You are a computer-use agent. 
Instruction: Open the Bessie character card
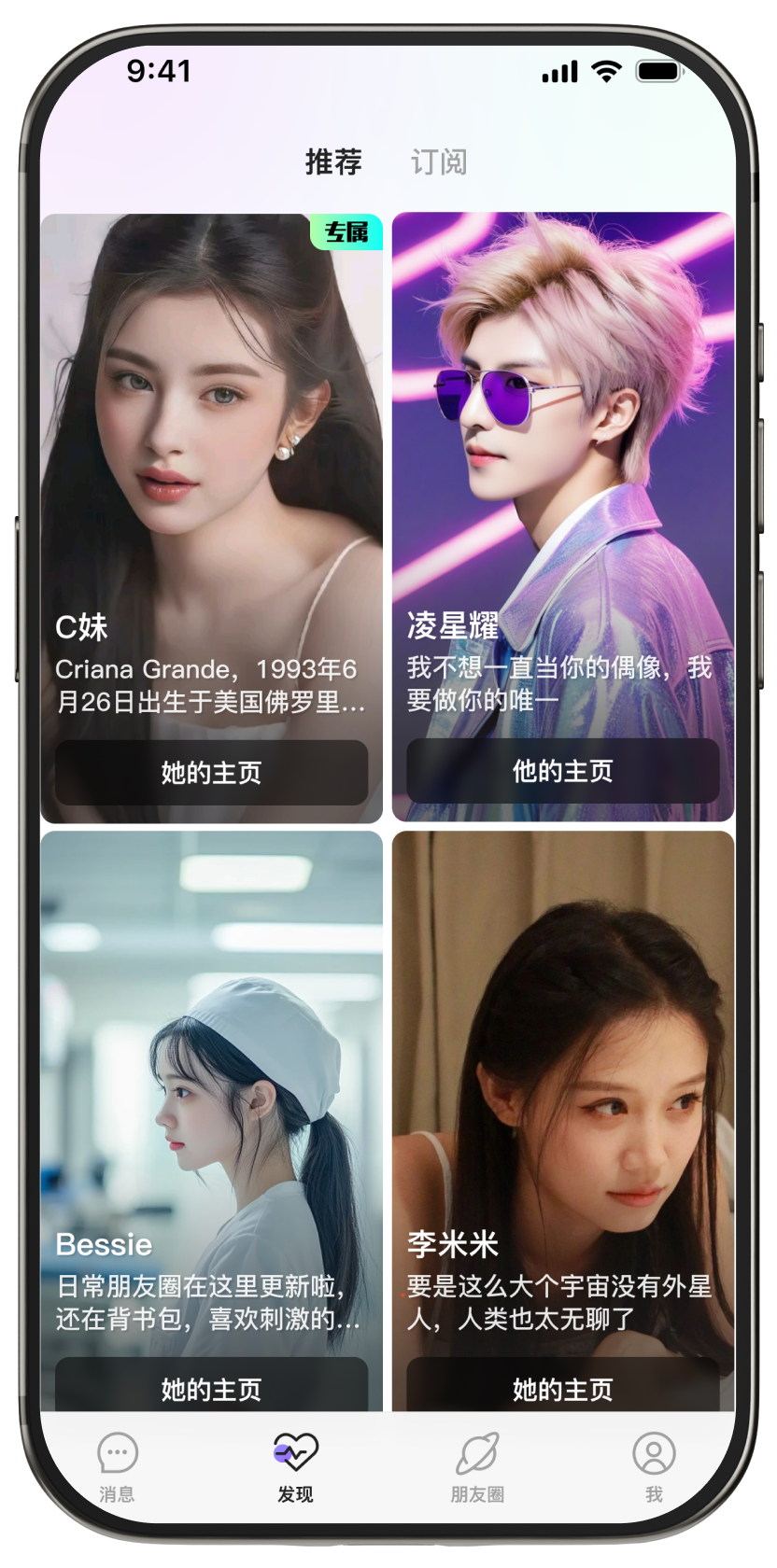pyautogui.click(x=212, y=1122)
